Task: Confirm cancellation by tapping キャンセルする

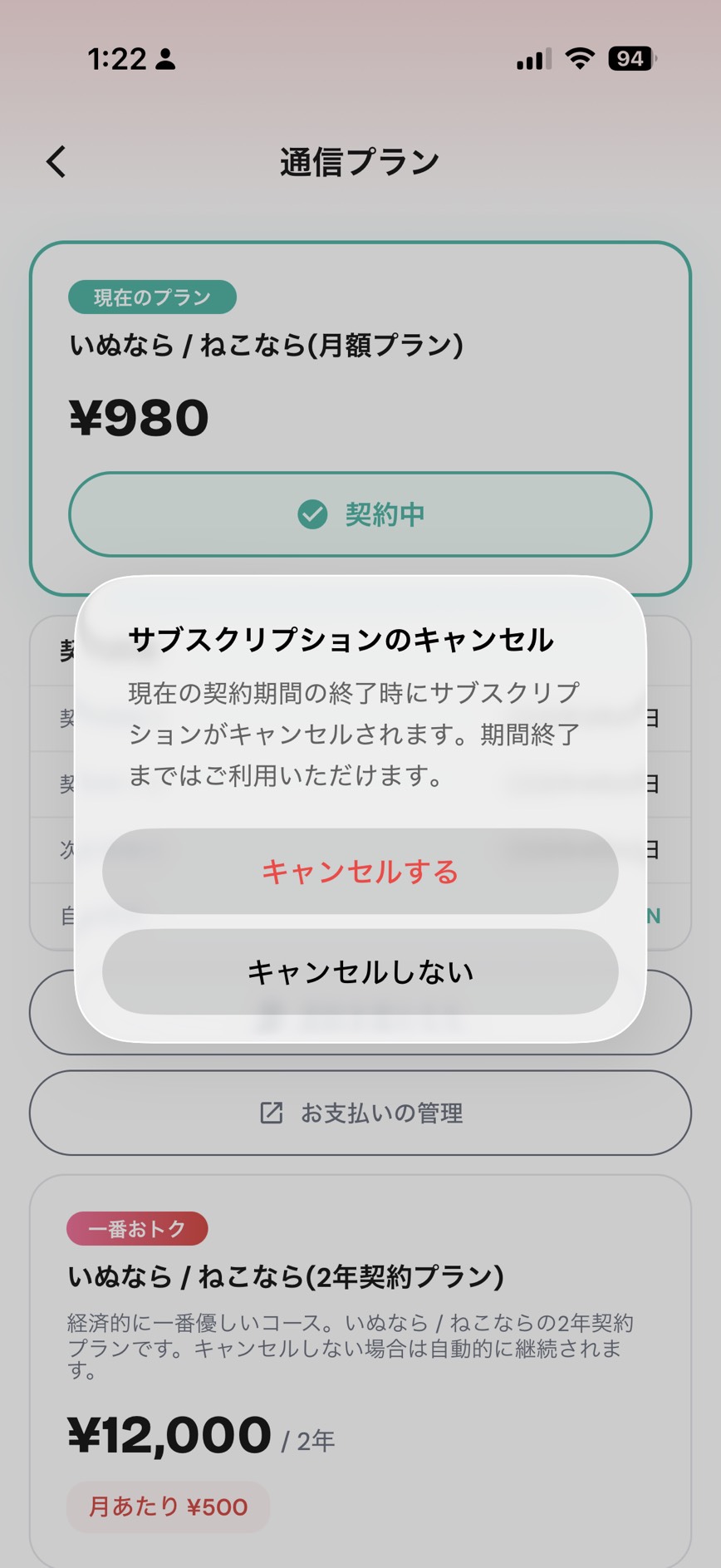Action: pyautogui.click(x=360, y=872)
